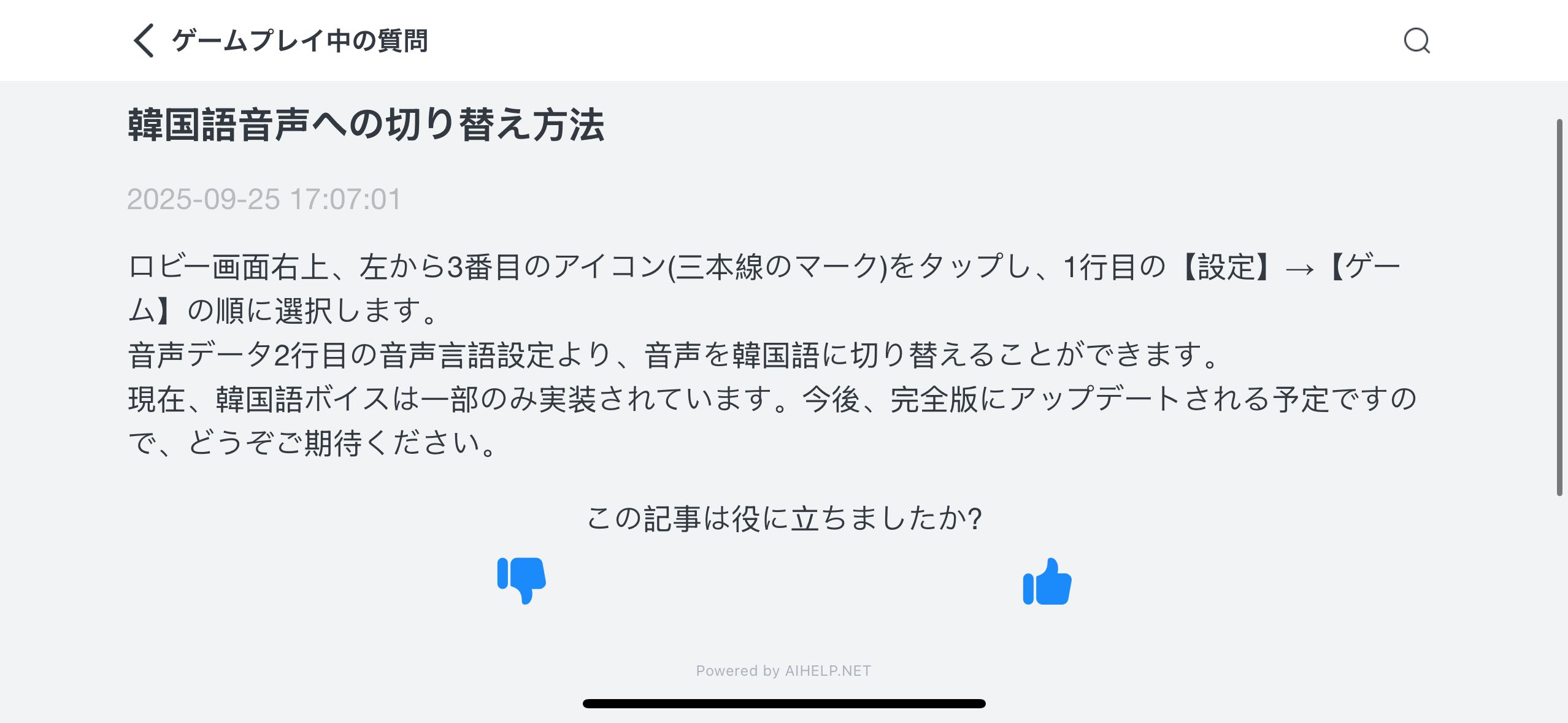Go back from the FAQ article

[144, 40]
